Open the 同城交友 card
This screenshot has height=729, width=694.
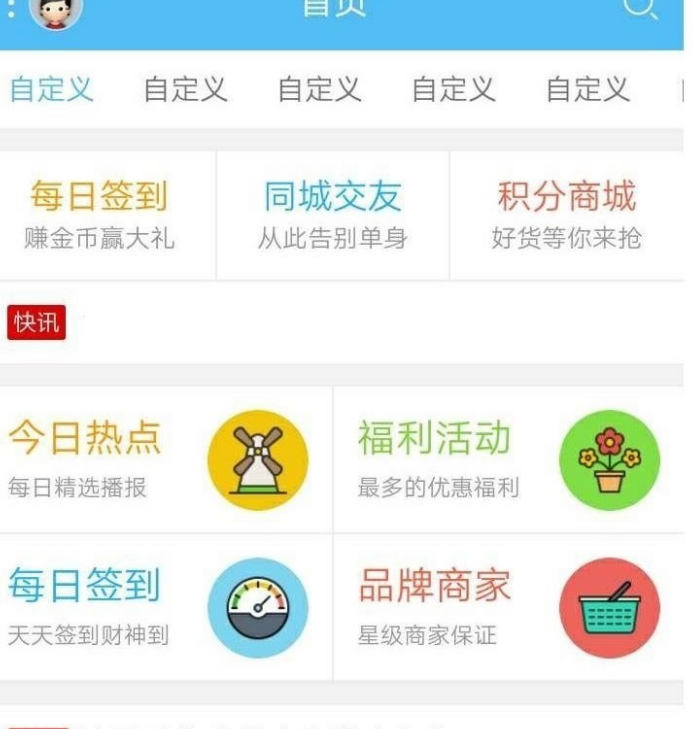point(332,215)
